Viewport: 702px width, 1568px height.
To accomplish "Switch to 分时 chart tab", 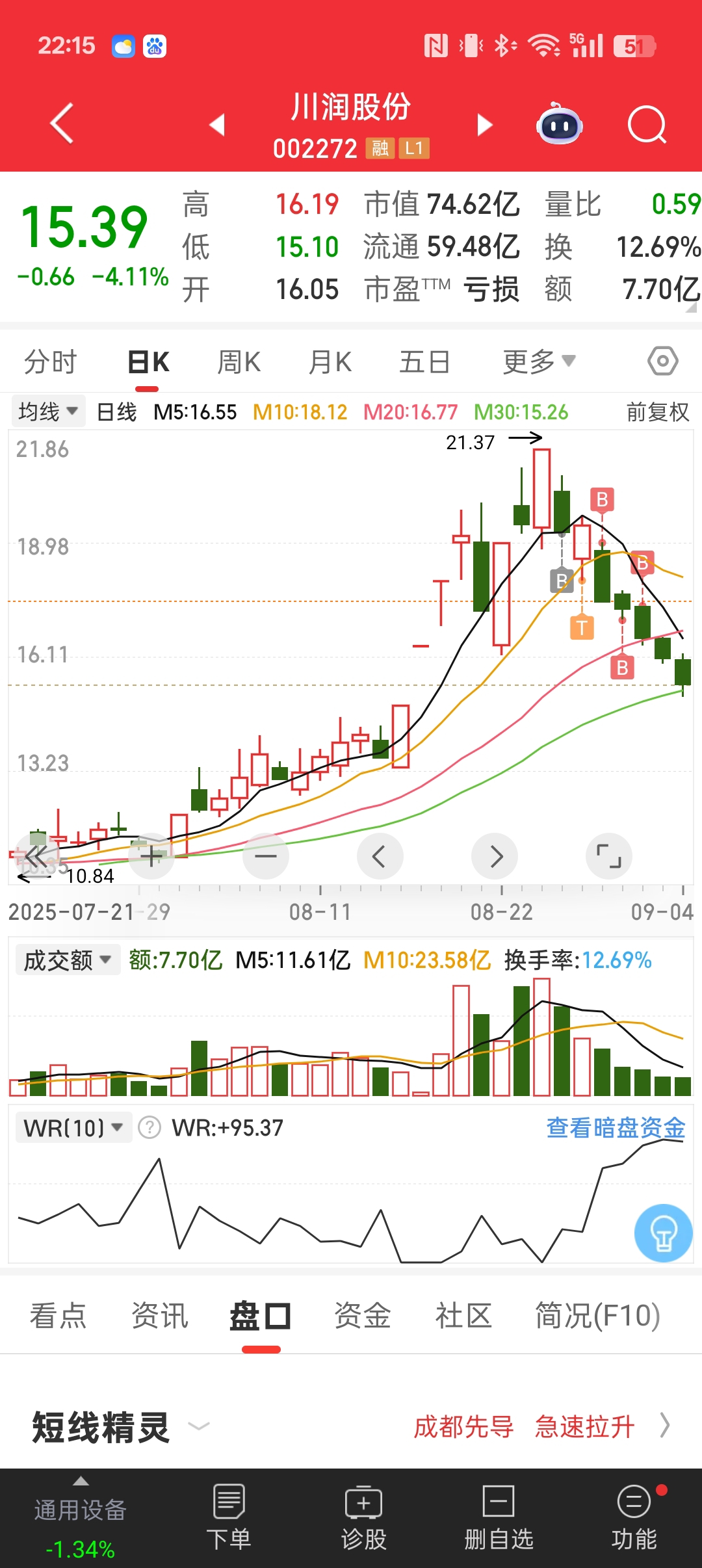I will (51, 362).
